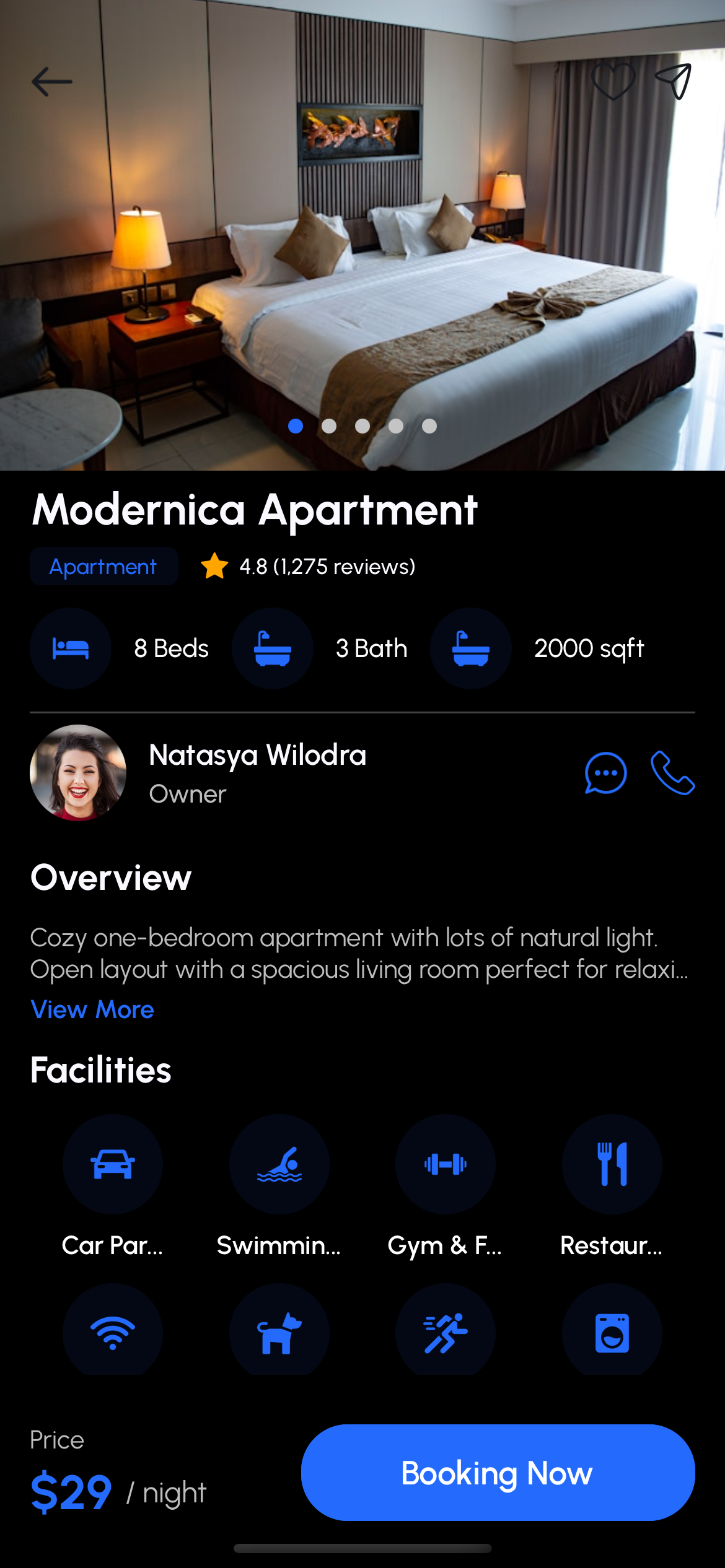Share the Modernica Apartment listing
The height and width of the screenshot is (1568, 725).
[x=674, y=81]
